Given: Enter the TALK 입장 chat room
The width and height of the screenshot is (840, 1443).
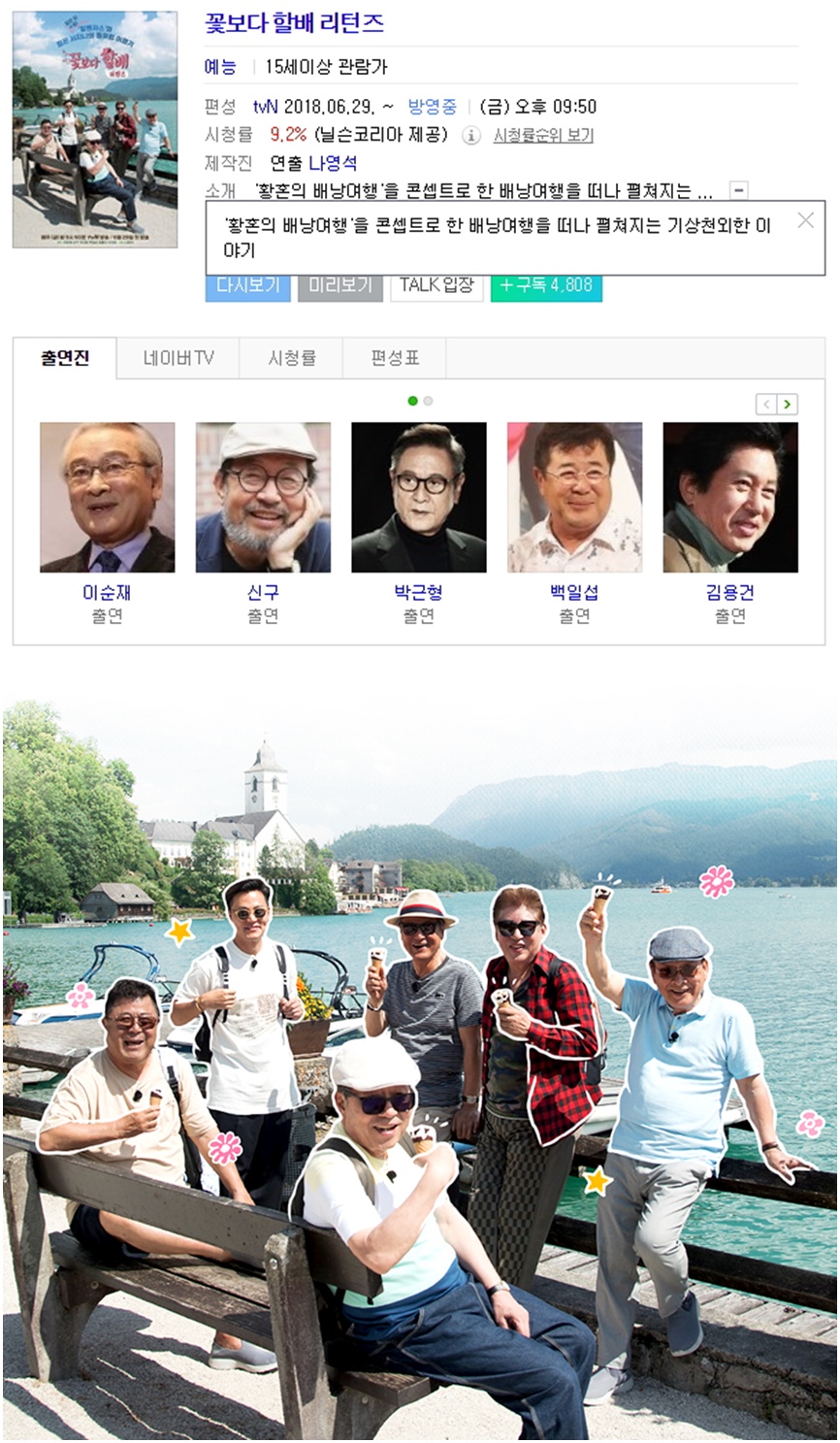Looking at the screenshot, I should (x=436, y=285).
